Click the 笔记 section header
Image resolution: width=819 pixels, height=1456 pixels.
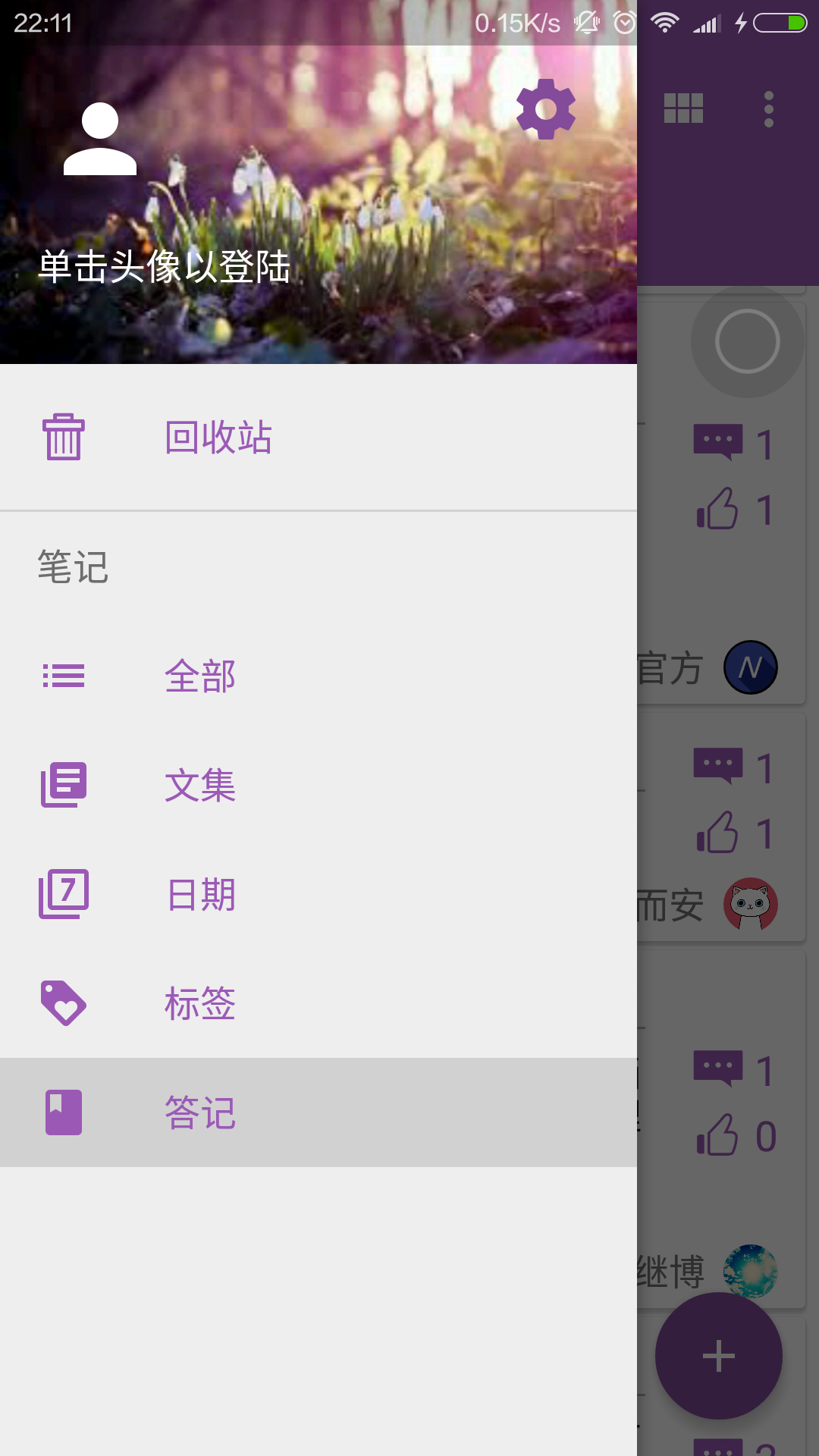[x=73, y=567]
